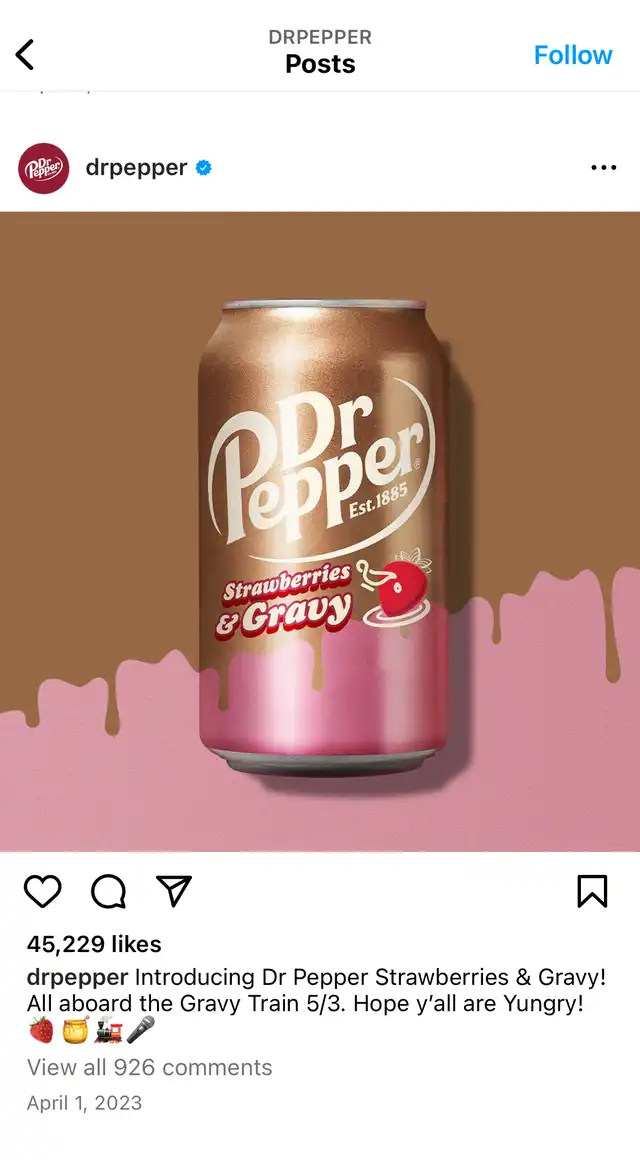Image resolution: width=640 pixels, height=1160 pixels.
Task: Open the comment bubble icon
Action: click(x=109, y=891)
